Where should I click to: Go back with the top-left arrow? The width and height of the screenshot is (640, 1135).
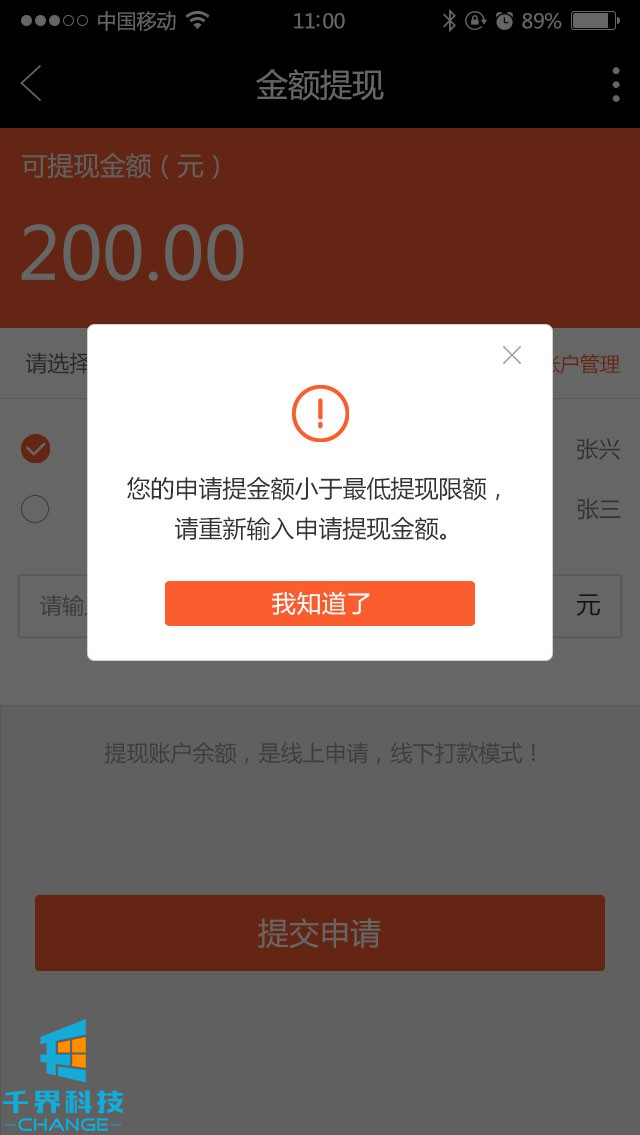coord(32,85)
